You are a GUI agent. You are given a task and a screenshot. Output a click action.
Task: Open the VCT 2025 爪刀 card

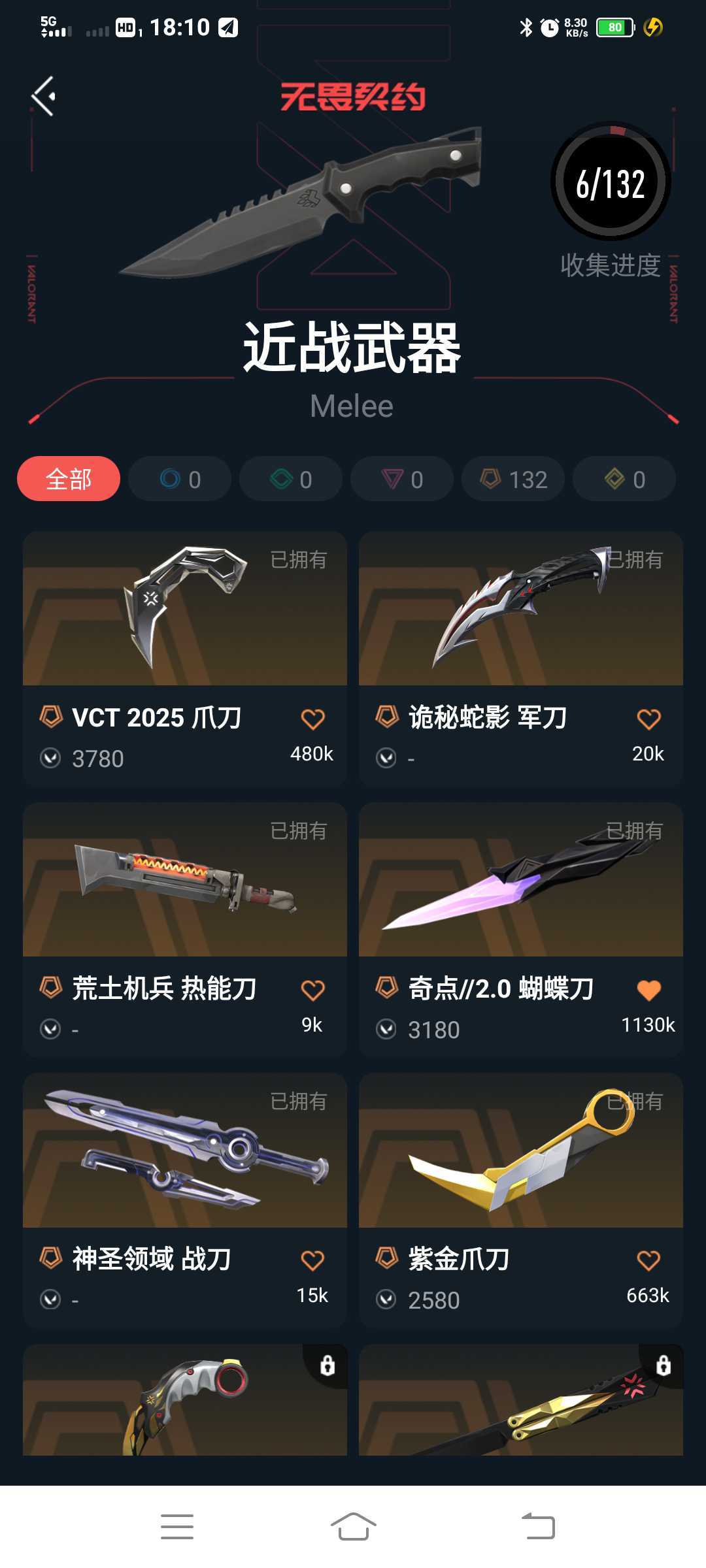[185, 659]
